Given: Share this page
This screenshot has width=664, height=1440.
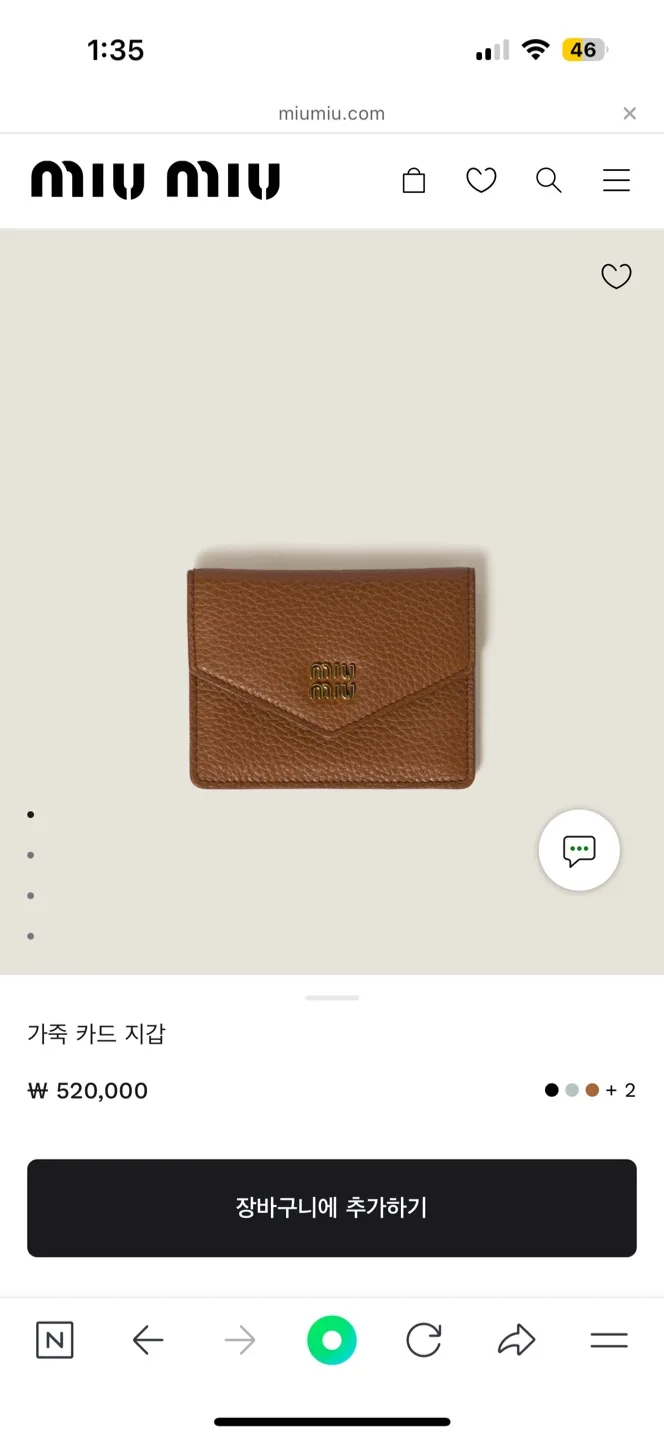Looking at the screenshot, I should pyautogui.click(x=516, y=1340).
